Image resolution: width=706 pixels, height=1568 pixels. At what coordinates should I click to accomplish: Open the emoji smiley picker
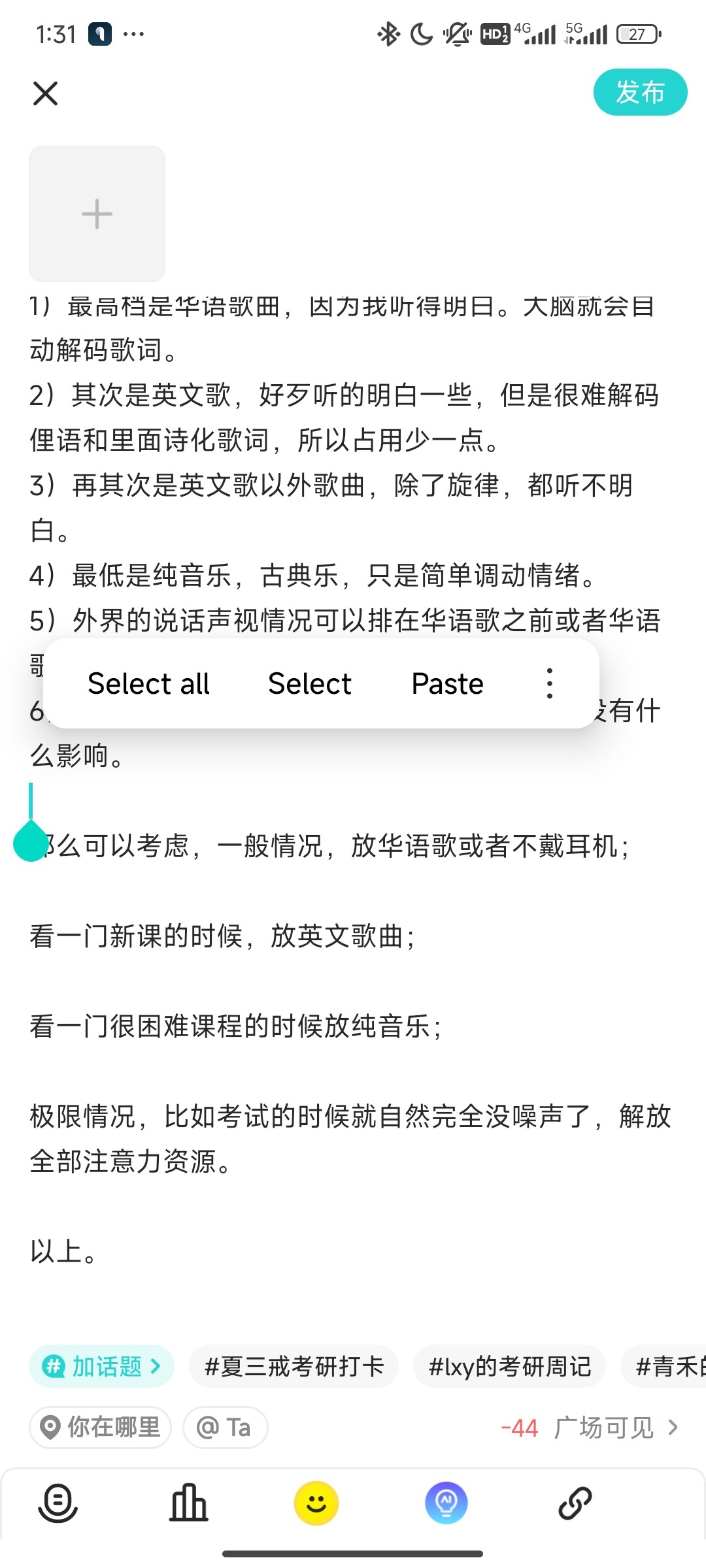tap(316, 1503)
